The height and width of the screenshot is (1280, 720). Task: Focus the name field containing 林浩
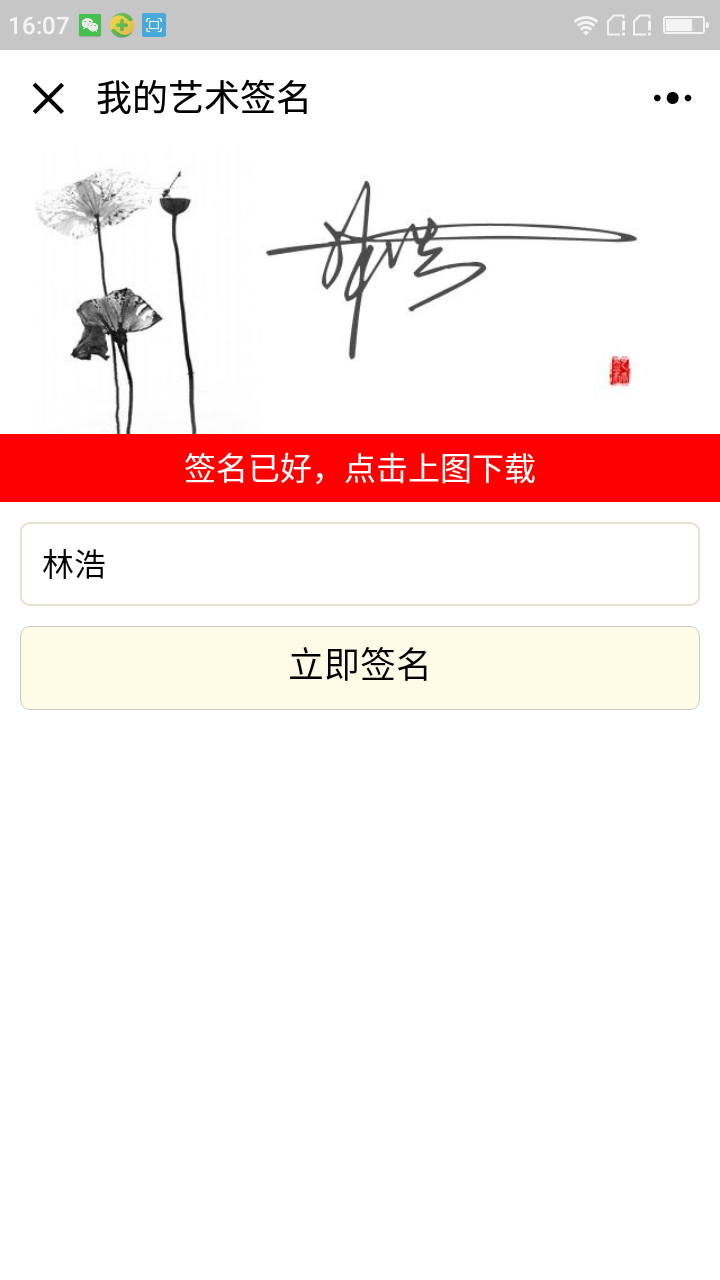point(360,564)
